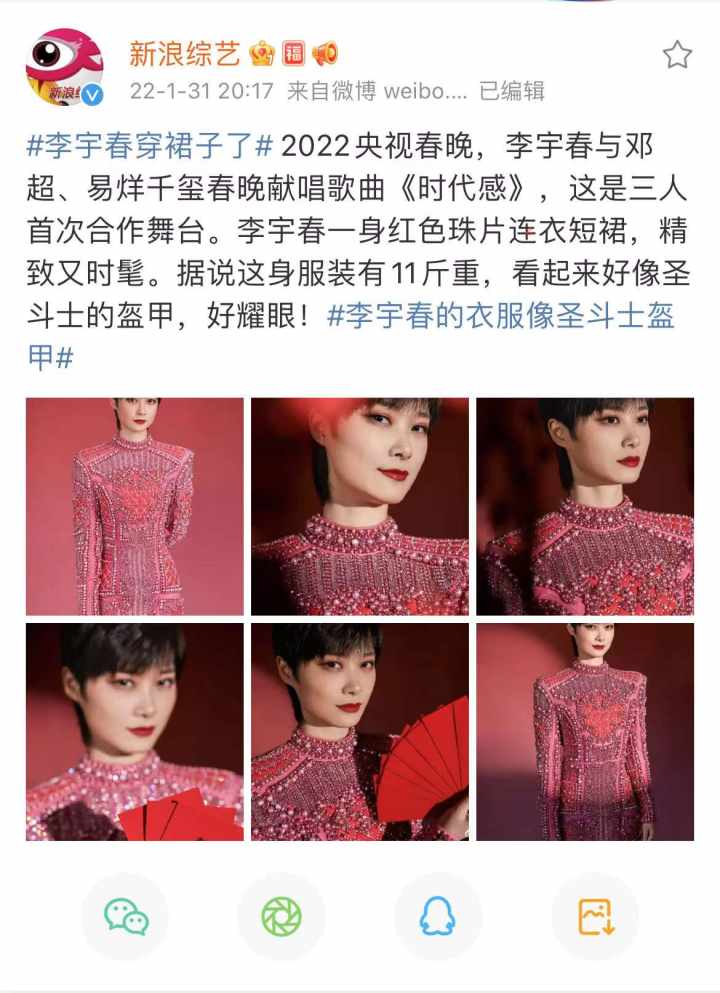Favorite this post with the star icon
Image resolution: width=720 pixels, height=993 pixels.
point(677,55)
